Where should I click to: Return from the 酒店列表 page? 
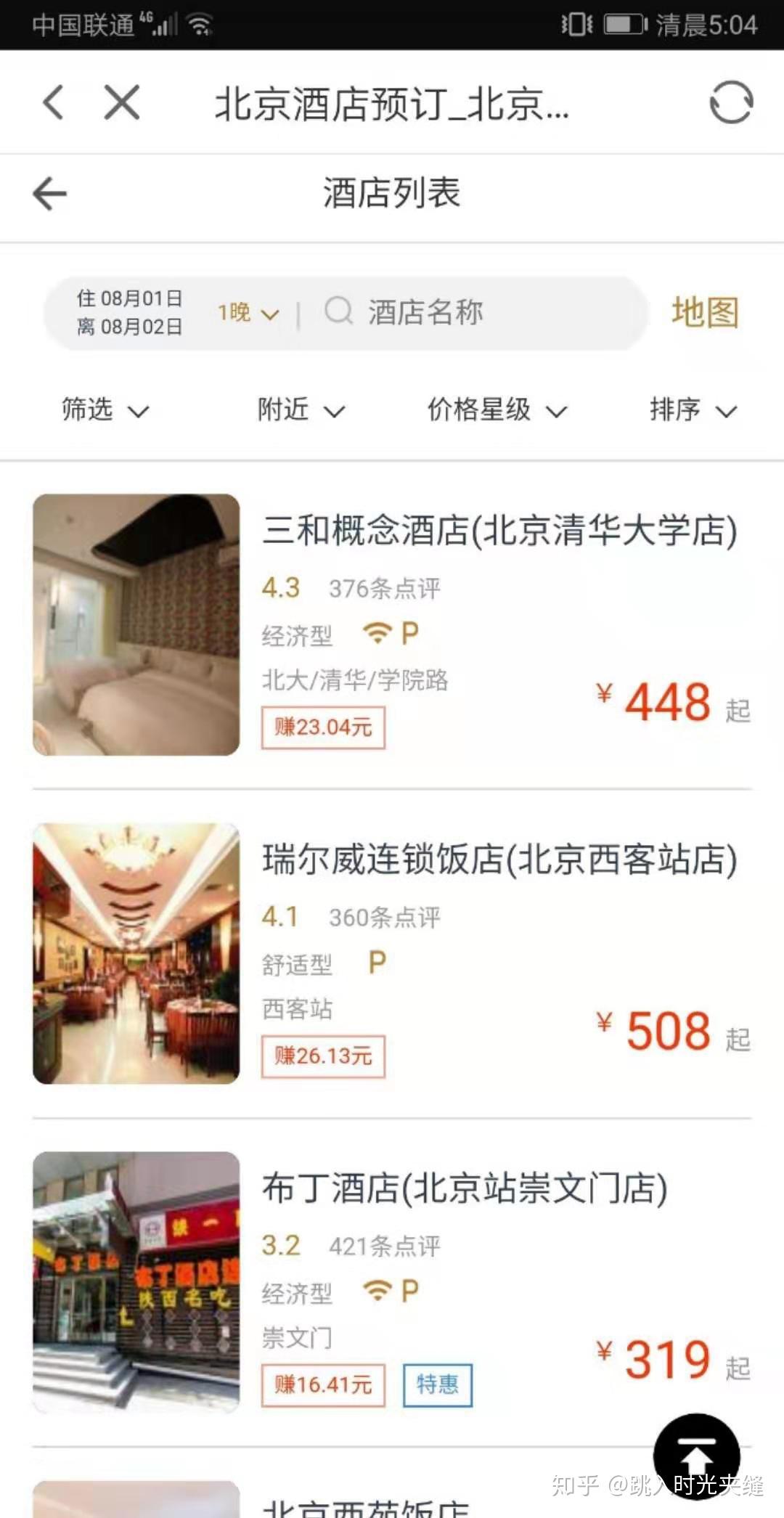(50, 194)
